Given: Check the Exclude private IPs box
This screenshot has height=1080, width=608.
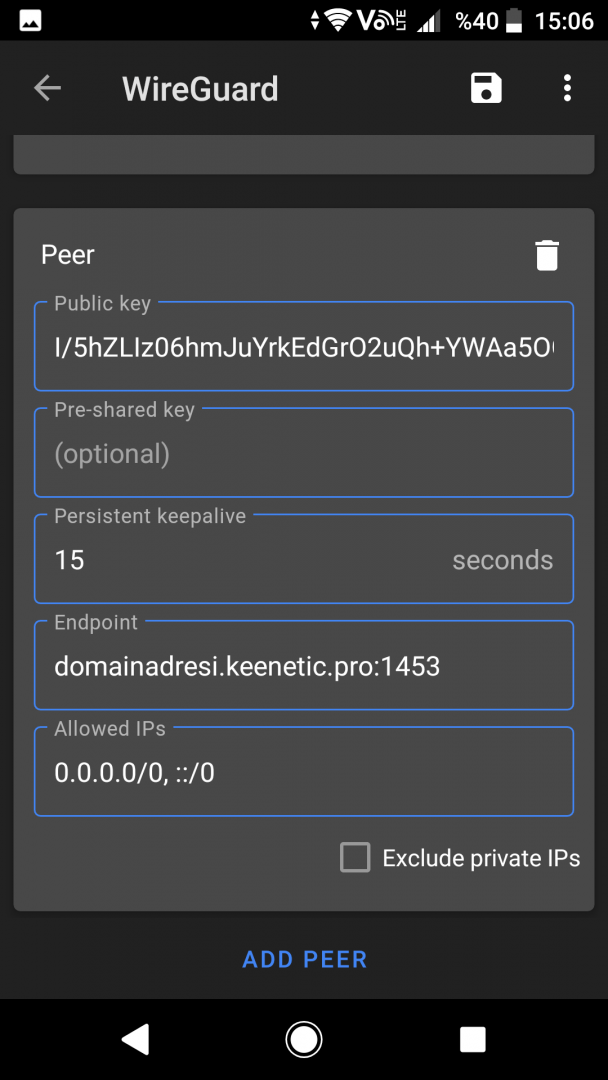Looking at the screenshot, I should tap(355, 858).
